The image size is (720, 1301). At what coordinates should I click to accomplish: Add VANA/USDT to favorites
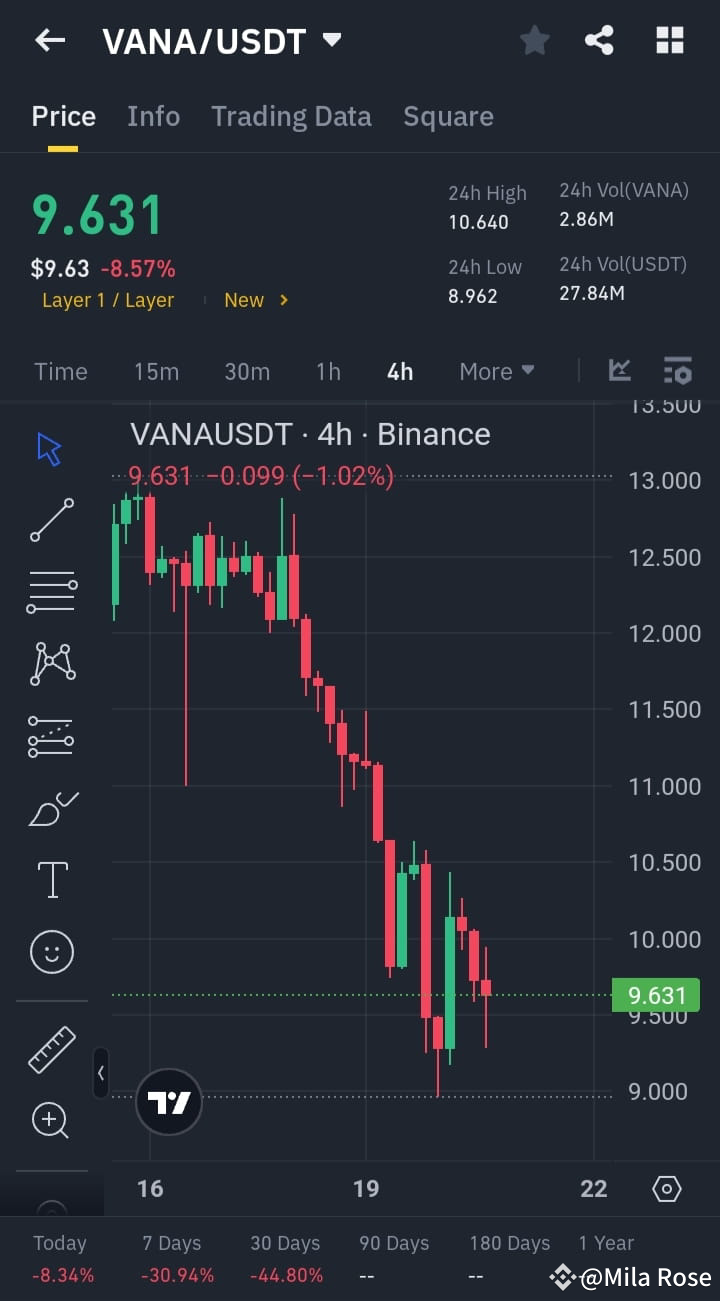[534, 40]
